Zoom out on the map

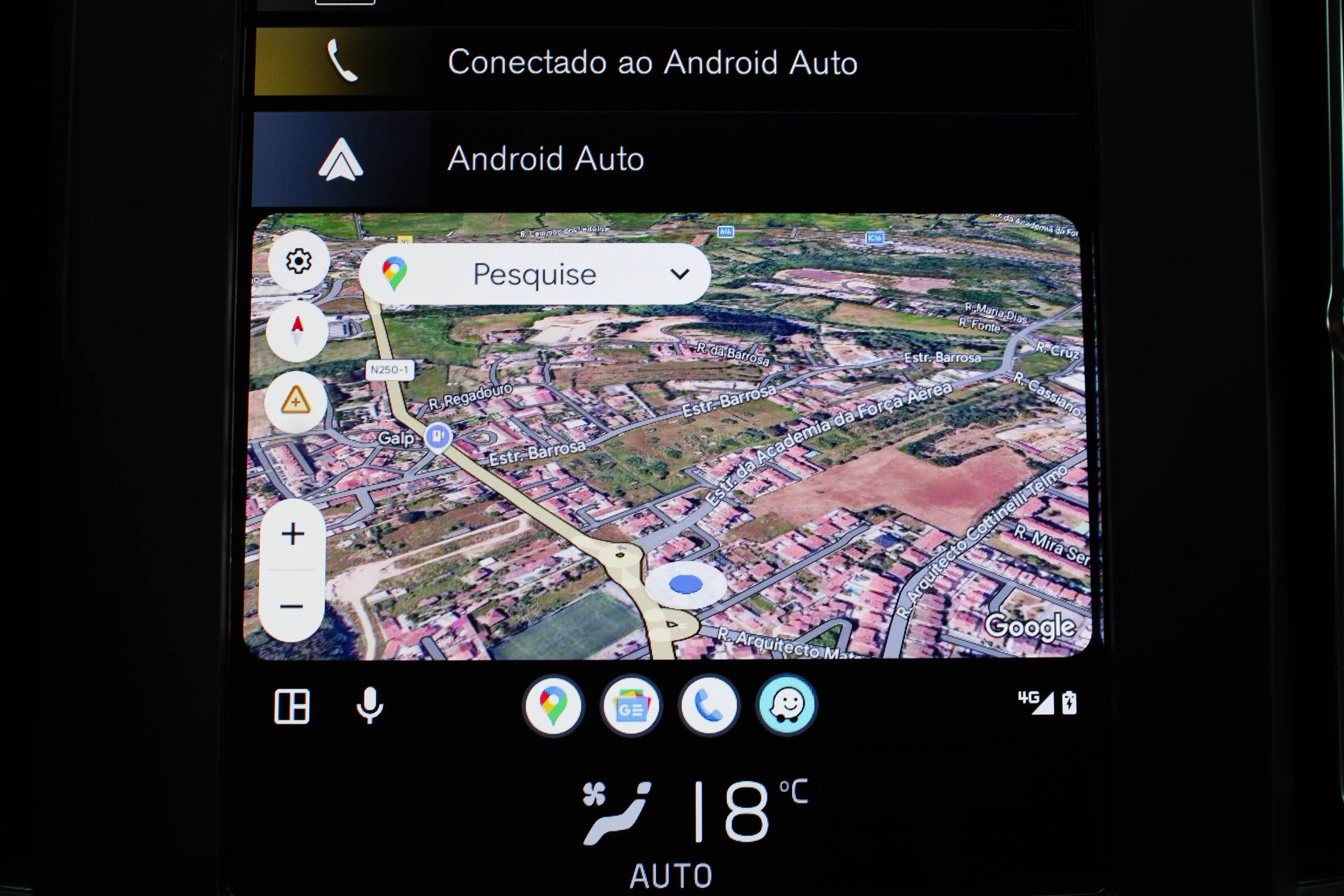(x=292, y=606)
